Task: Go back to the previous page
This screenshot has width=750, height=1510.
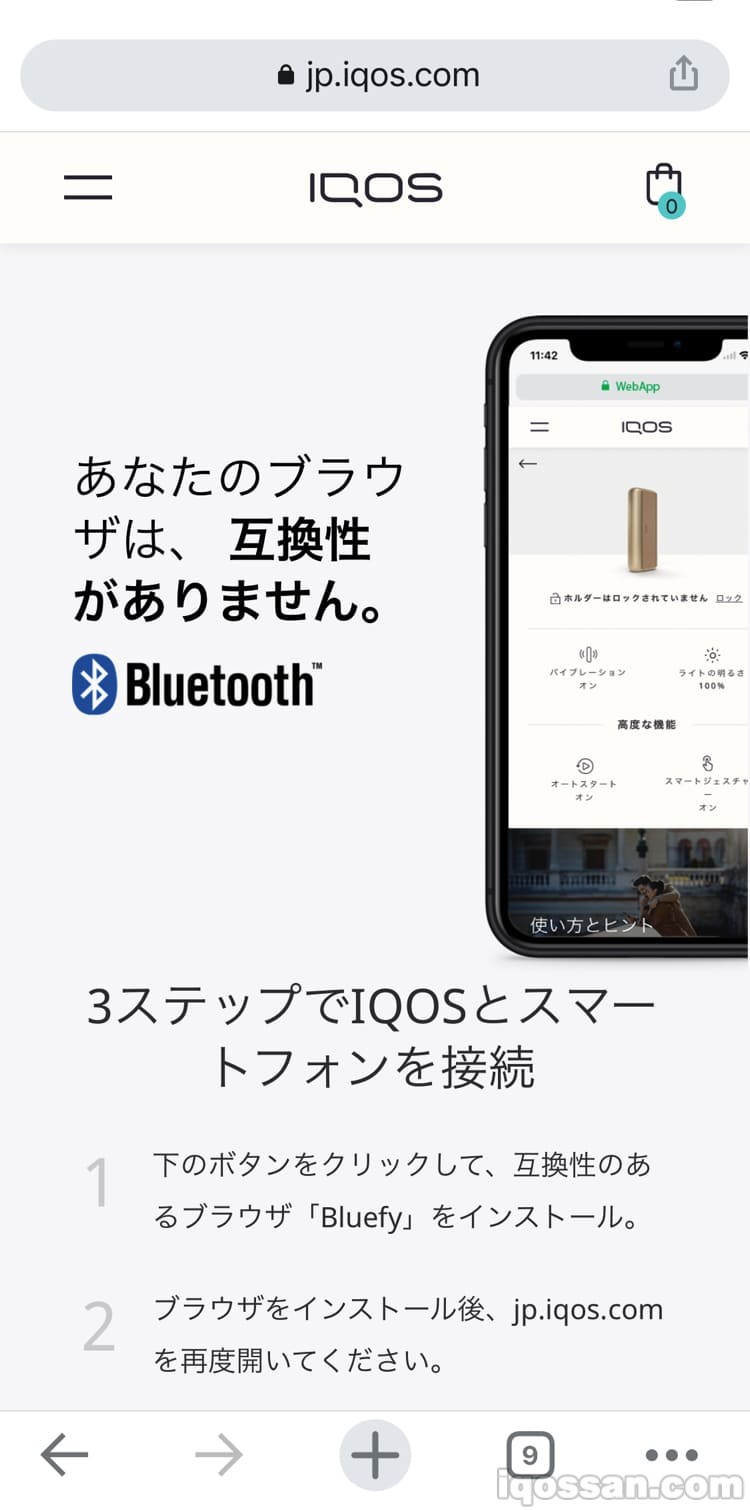Action: pyautogui.click(x=65, y=1454)
